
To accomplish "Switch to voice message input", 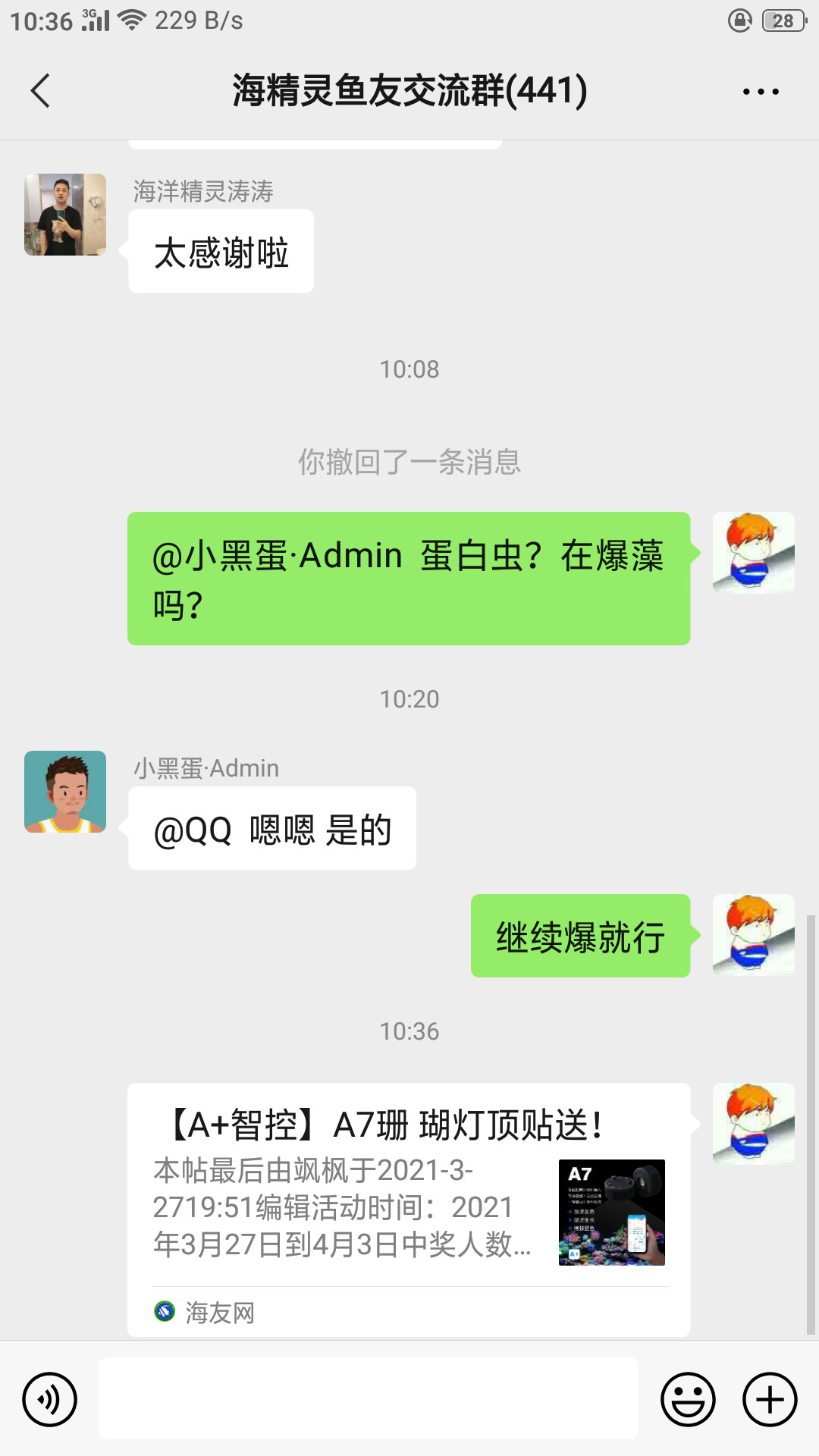I will click(50, 1399).
